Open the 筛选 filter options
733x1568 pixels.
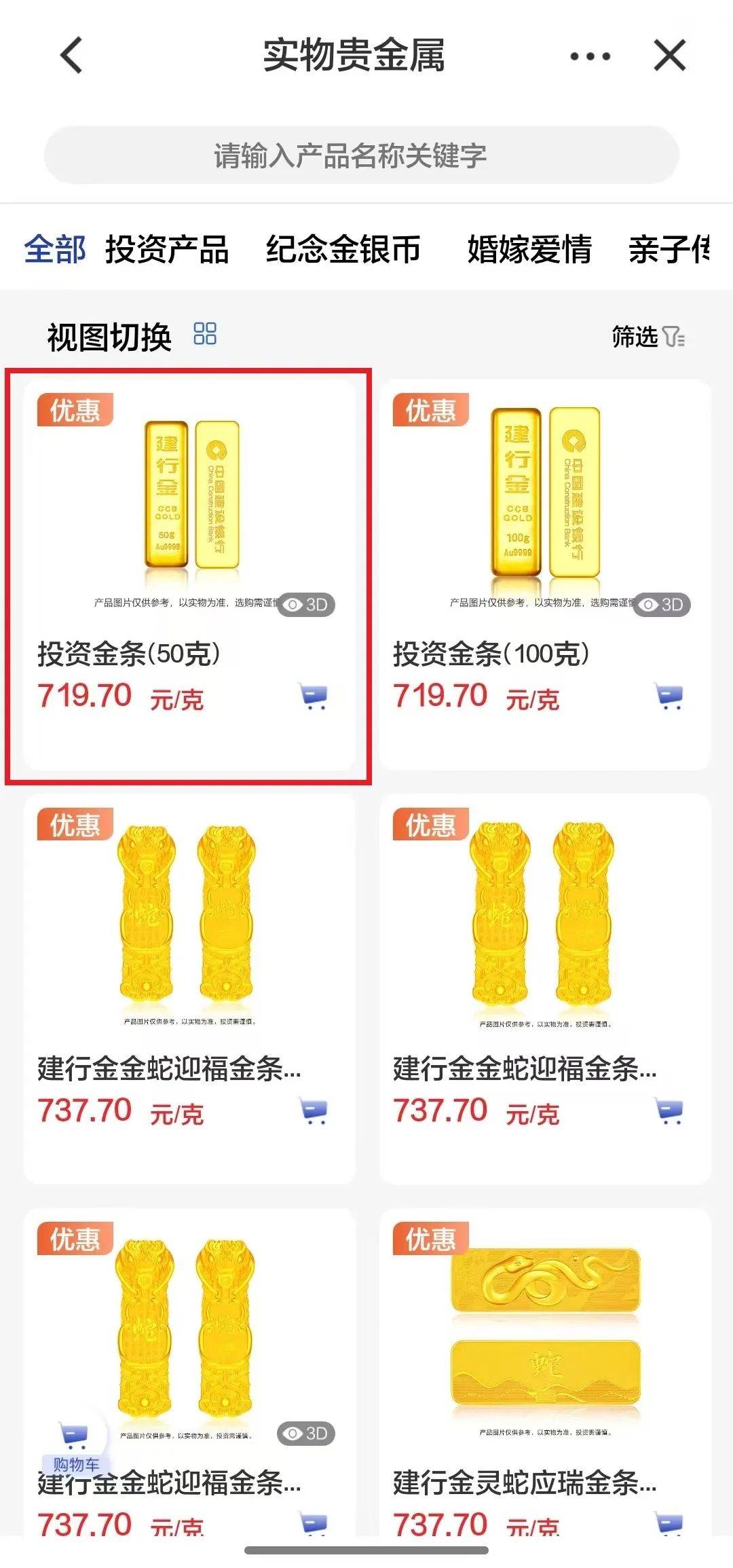pyautogui.click(x=648, y=337)
